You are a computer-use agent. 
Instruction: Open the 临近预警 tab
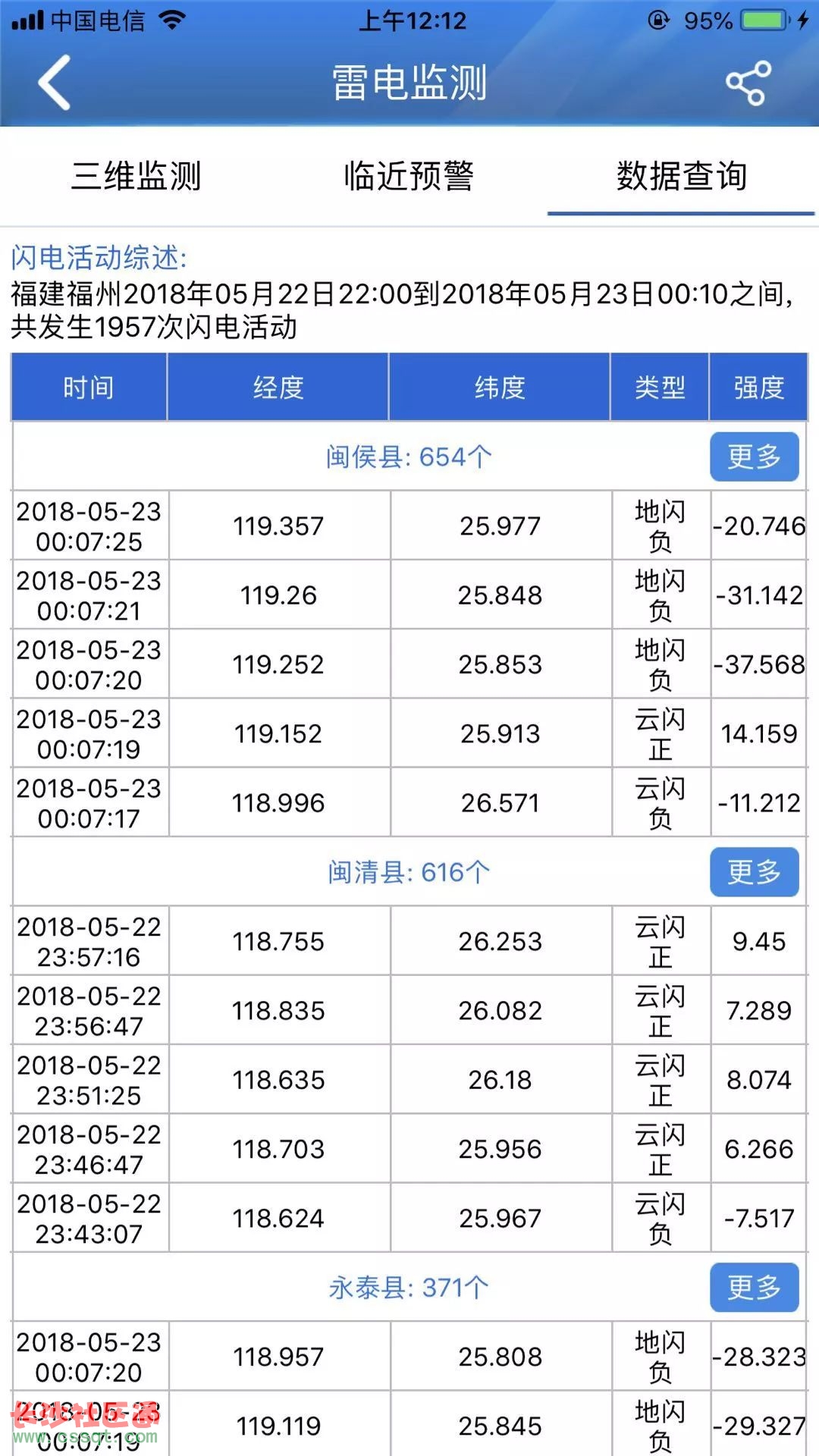(x=409, y=176)
